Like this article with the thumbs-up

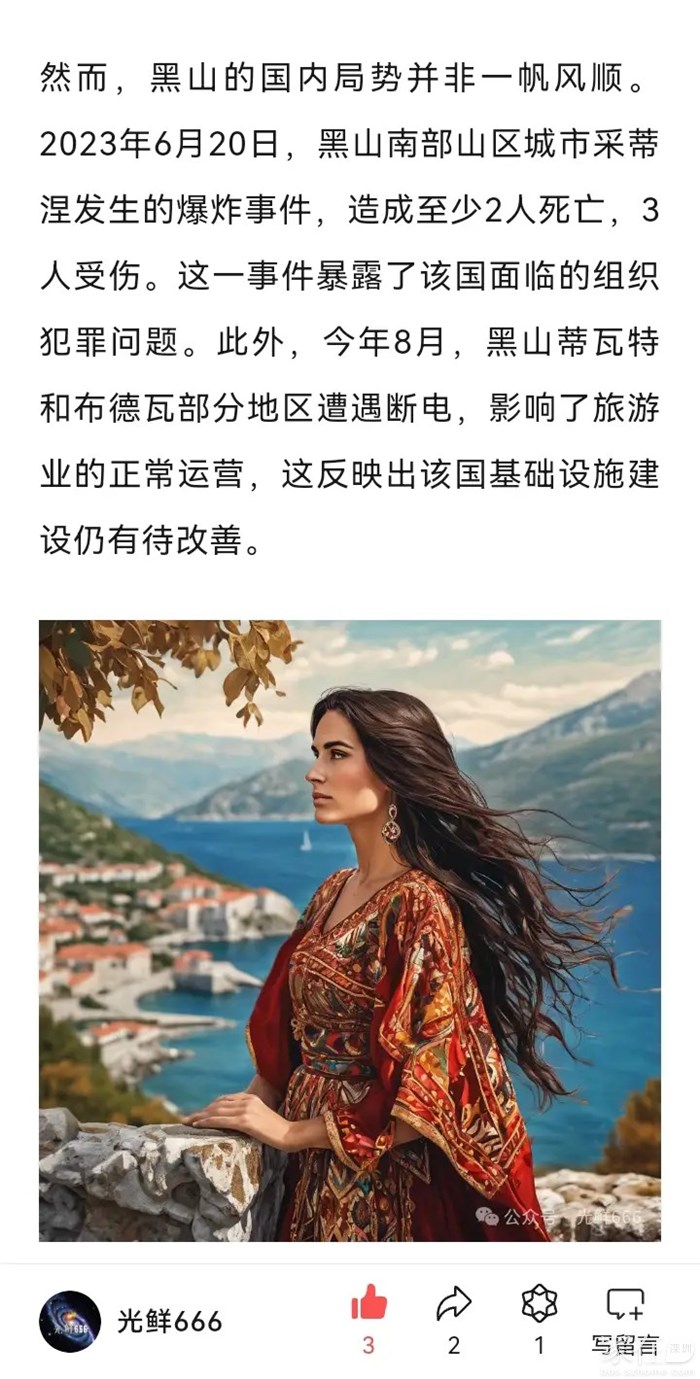tap(368, 1304)
